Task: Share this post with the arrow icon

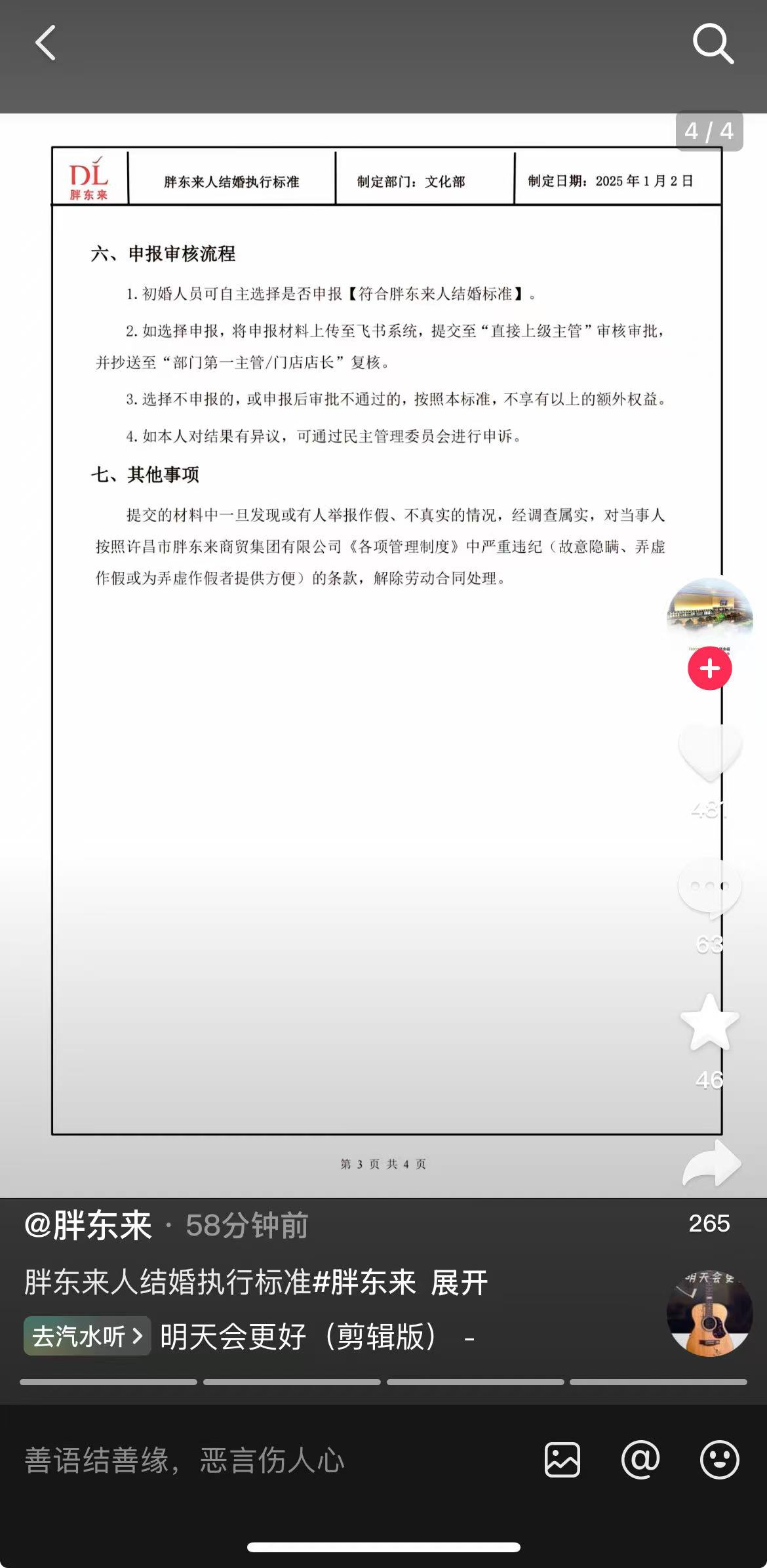Action: (x=711, y=1164)
